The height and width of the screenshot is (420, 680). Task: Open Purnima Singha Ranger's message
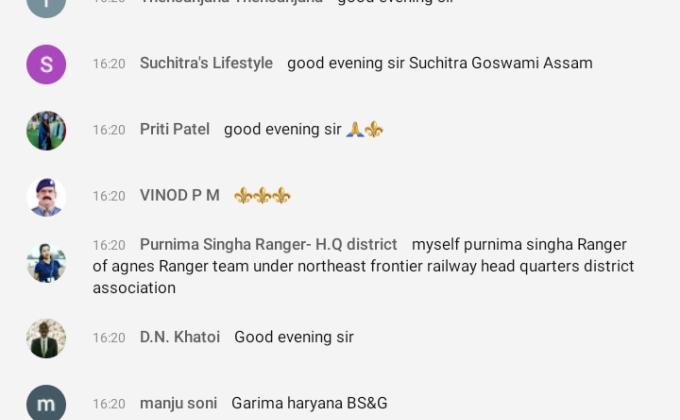pyautogui.click(x=363, y=266)
